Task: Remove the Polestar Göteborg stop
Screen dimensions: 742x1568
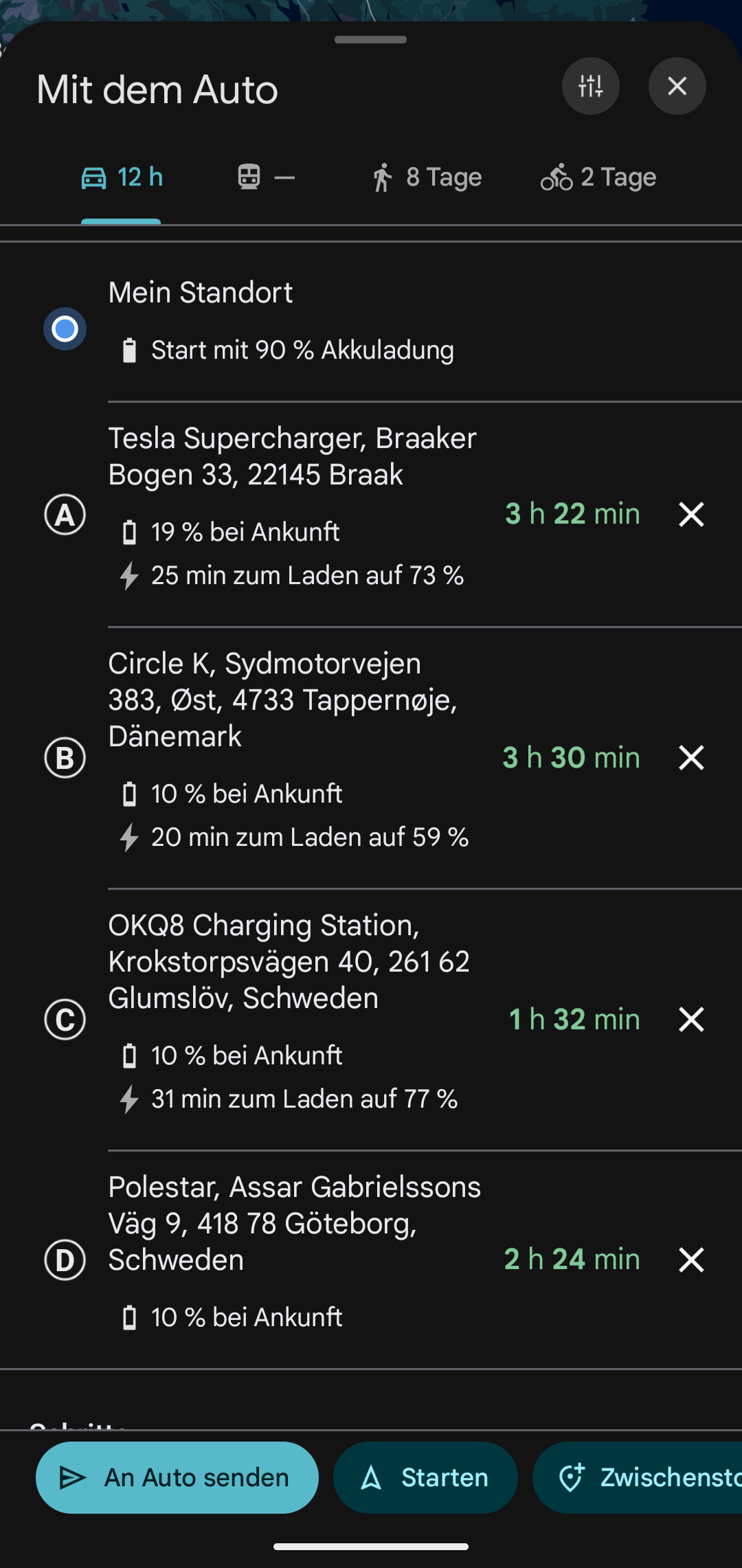Action: [x=691, y=1260]
